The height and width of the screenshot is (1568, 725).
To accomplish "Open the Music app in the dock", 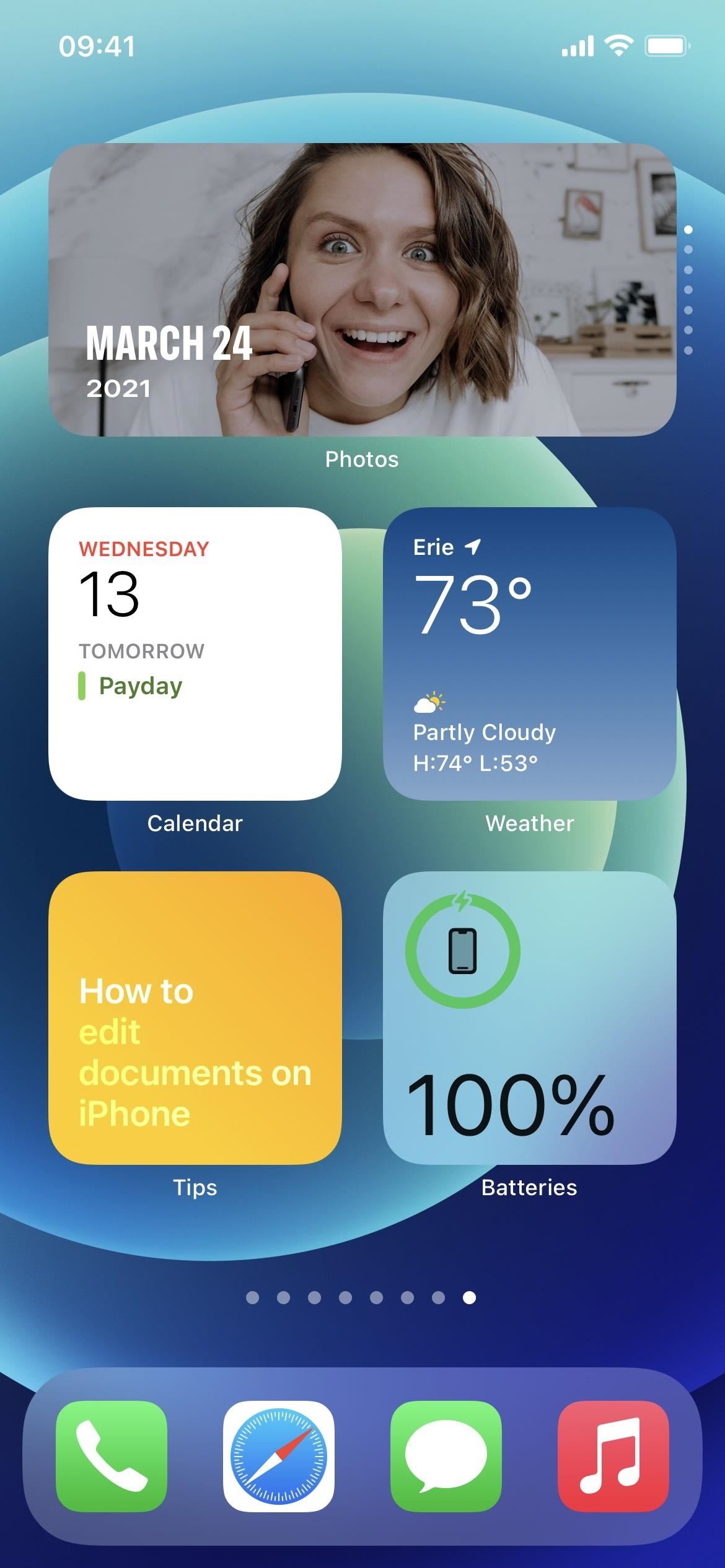I will point(613,1457).
